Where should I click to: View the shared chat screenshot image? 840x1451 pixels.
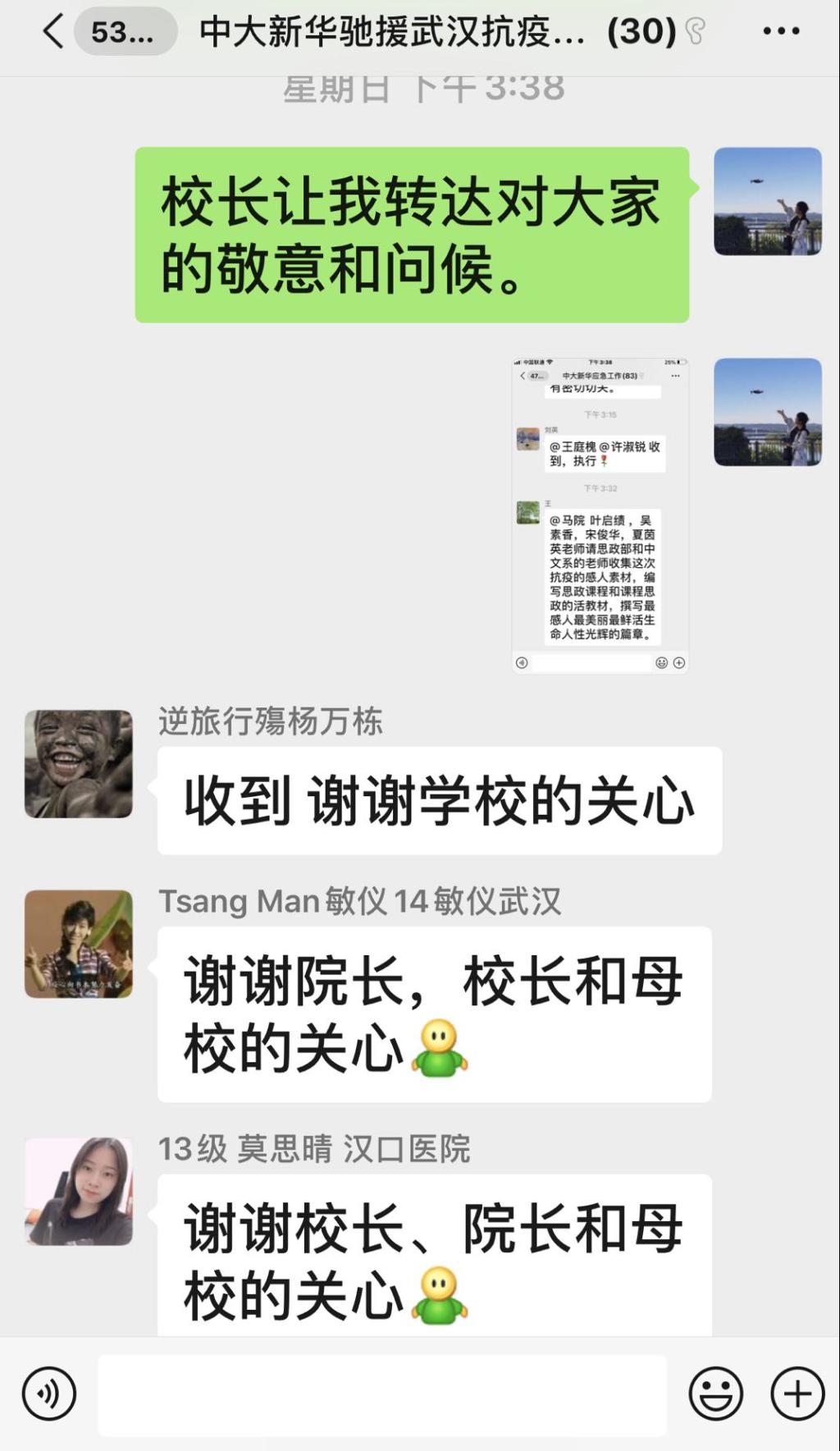[600, 515]
